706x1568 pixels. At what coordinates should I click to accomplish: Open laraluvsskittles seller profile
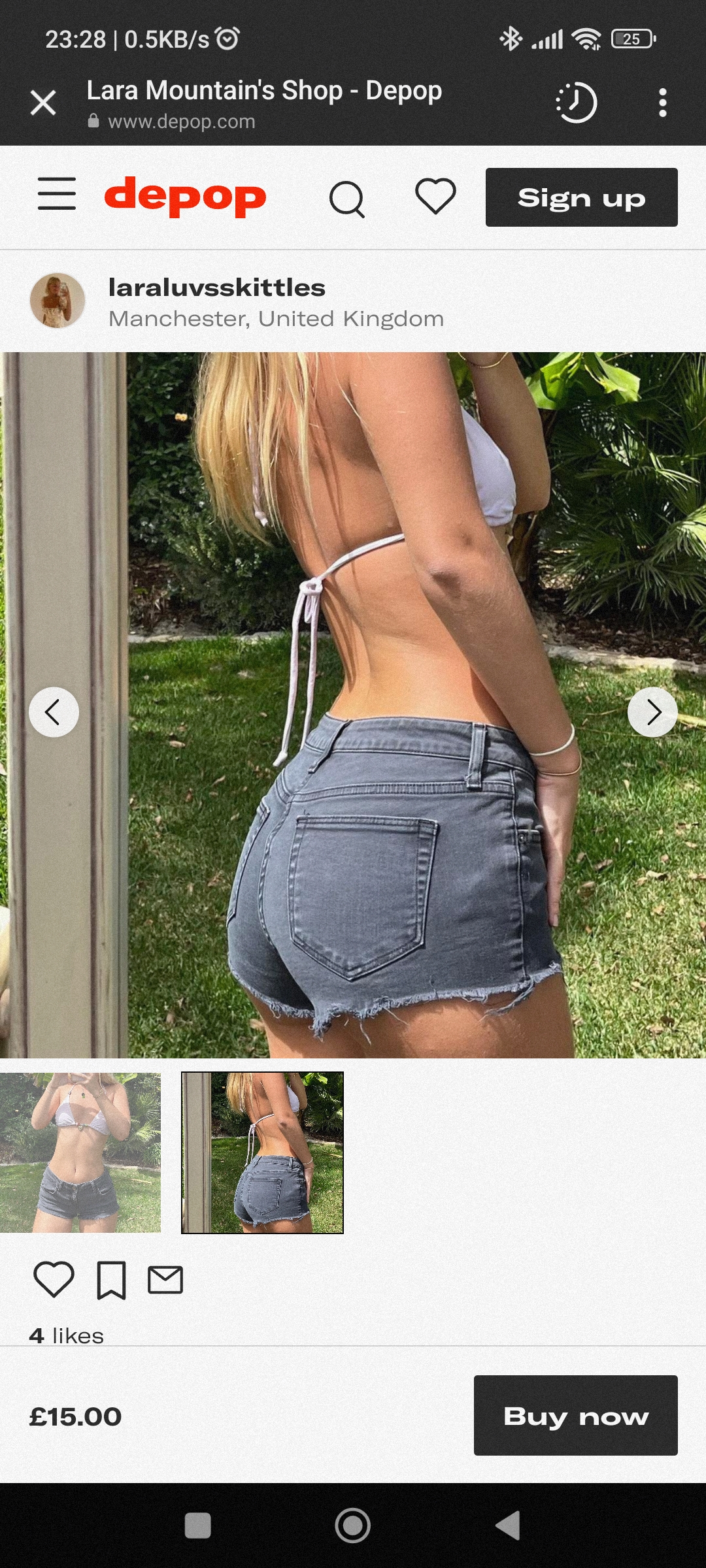click(216, 288)
